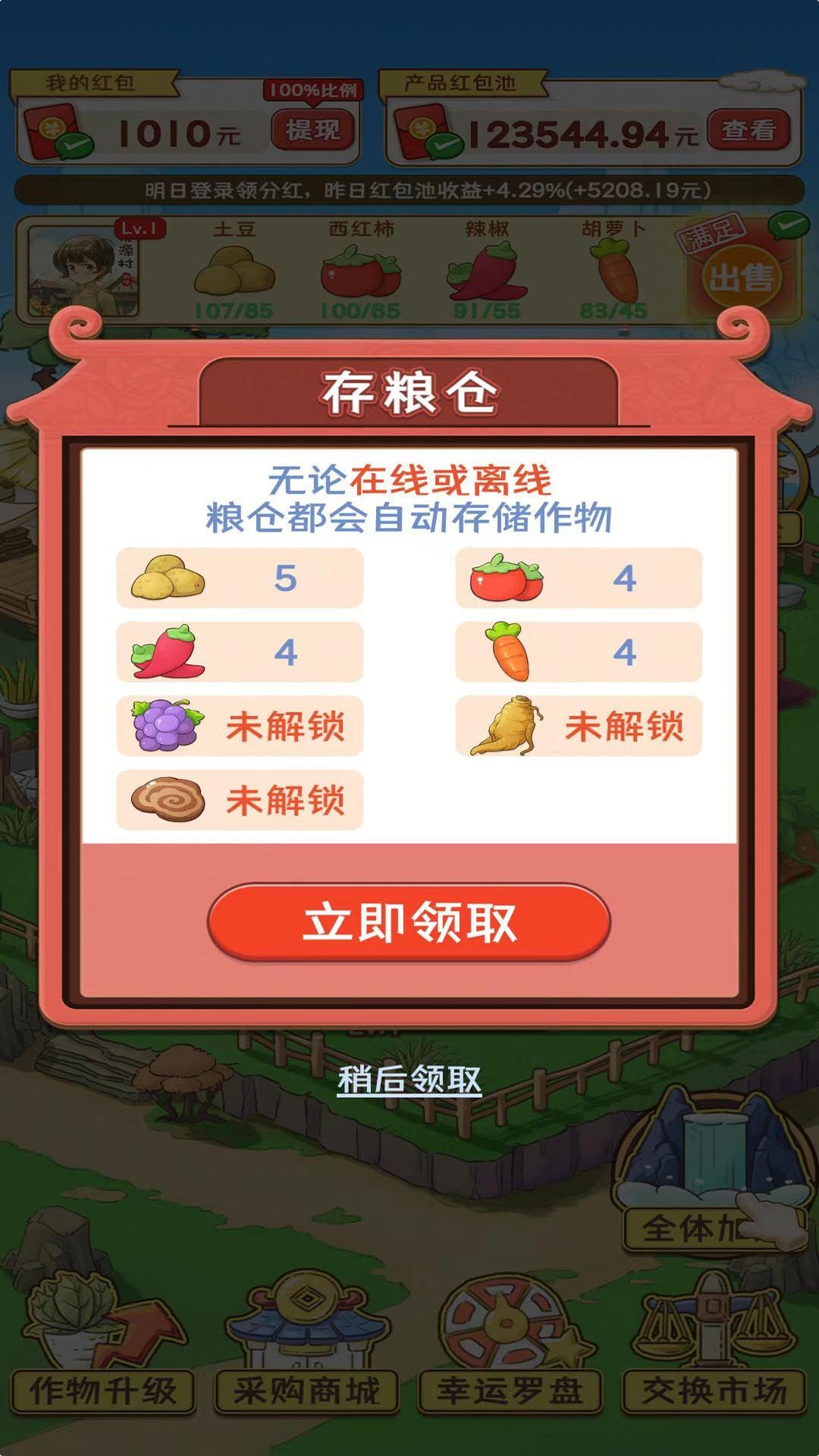The width and height of the screenshot is (819, 1456).
Task: Select the tomato icon showing count 4
Action: 507,578
